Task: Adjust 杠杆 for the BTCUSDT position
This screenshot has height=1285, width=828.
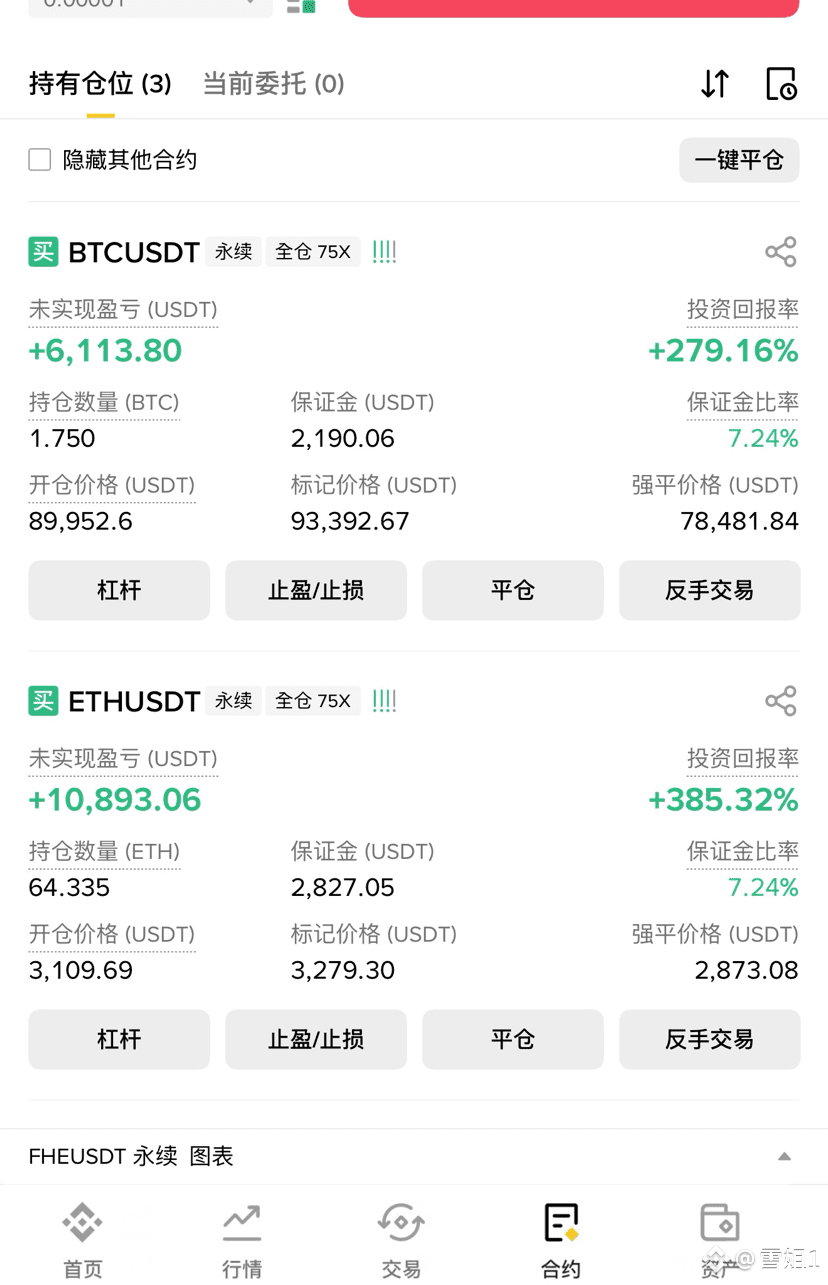Action: click(x=119, y=591)
